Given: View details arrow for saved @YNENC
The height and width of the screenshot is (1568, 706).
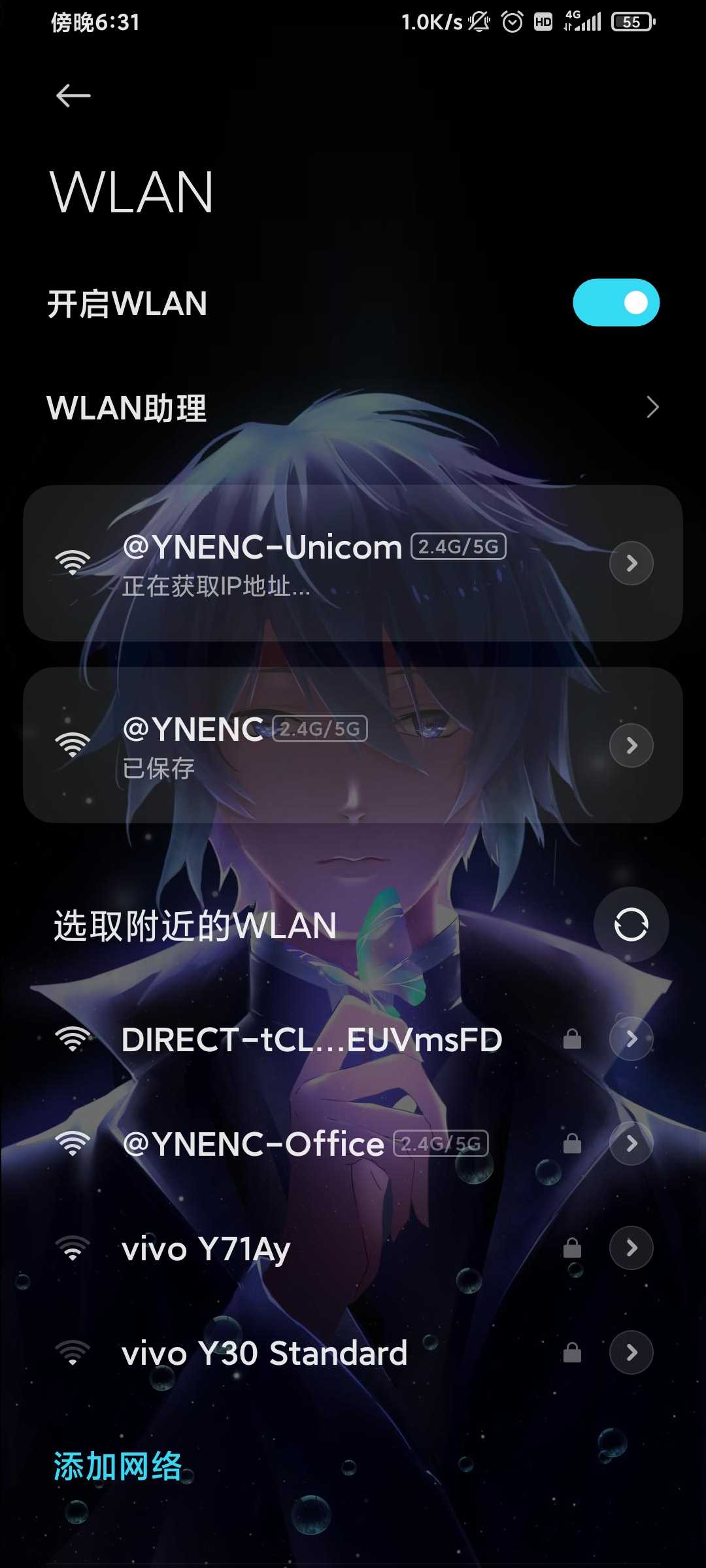Looking at the screenshot, I should 631,745.
